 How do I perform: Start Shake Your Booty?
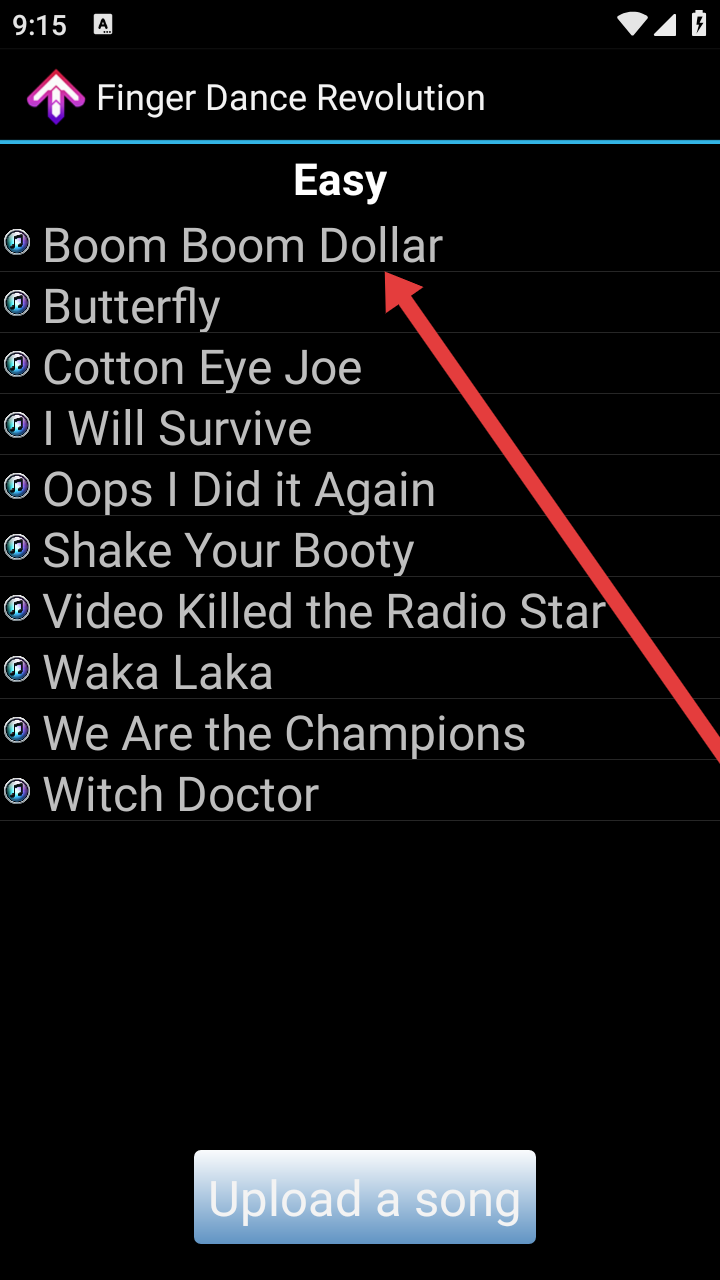click(x=228, y=551)
